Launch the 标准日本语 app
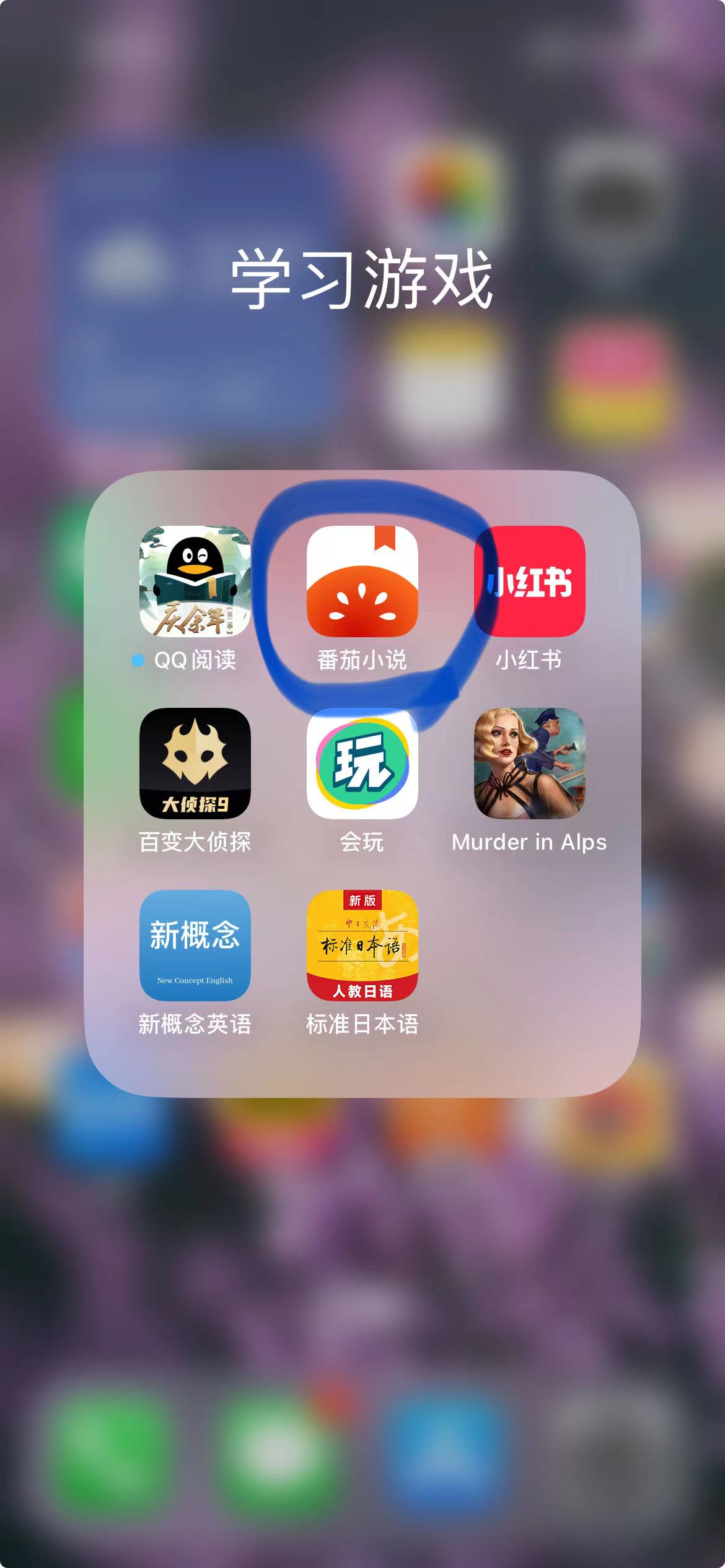This screenshot has height=1568, width=725. pos(362,945)
